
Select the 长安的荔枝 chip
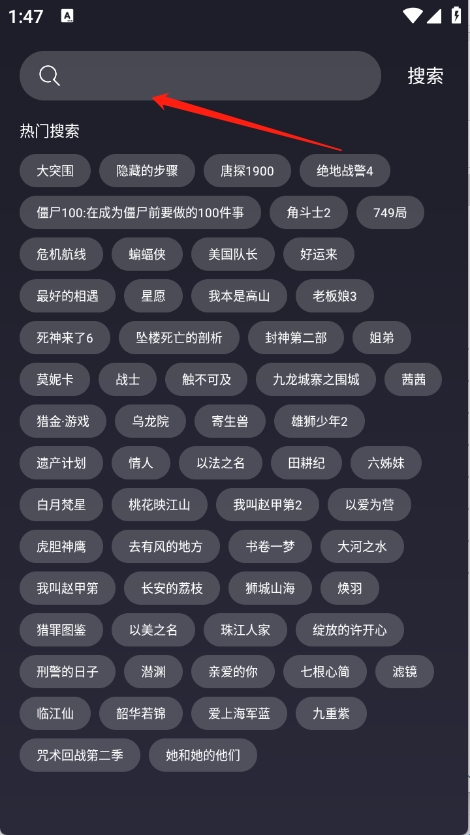[172, 588]
